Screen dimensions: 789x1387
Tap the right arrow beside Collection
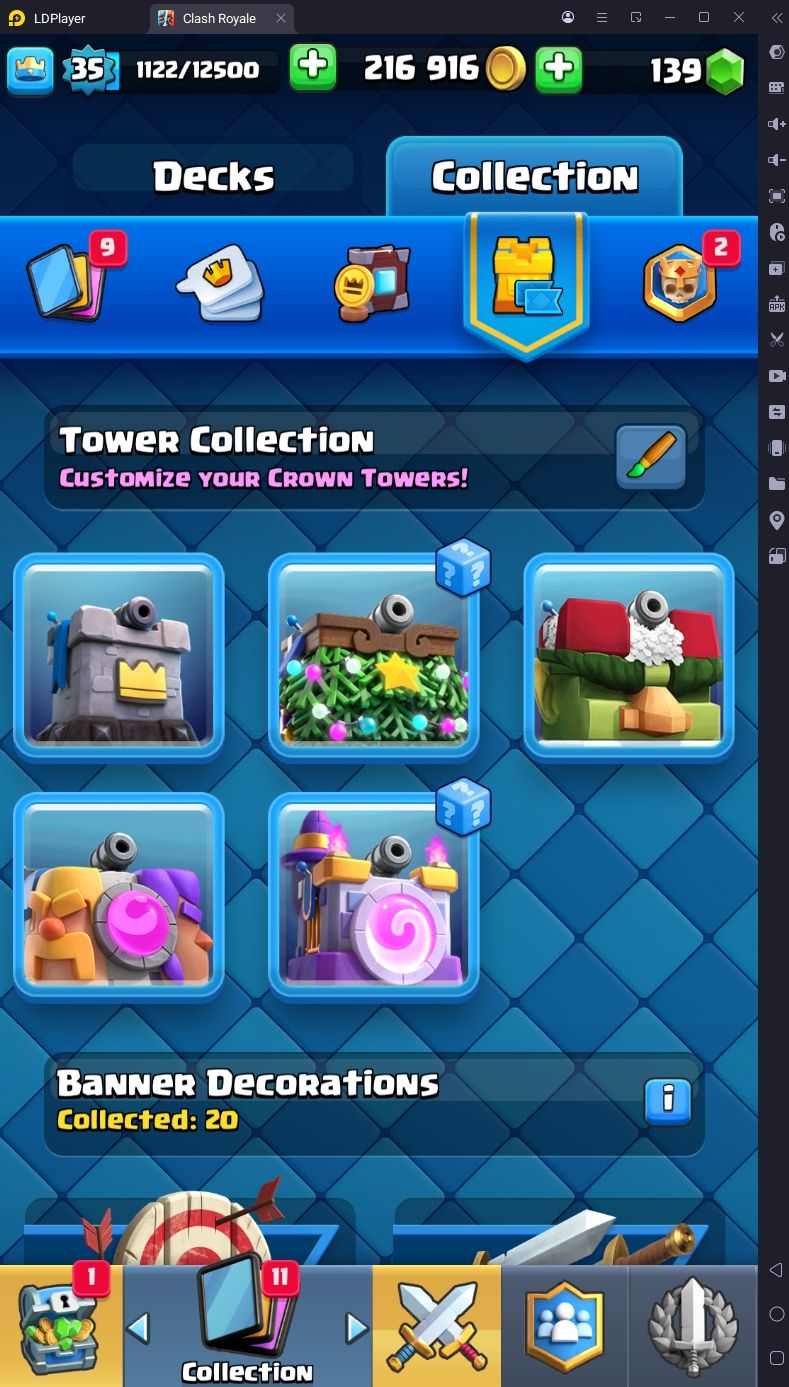pos(356,1328)
